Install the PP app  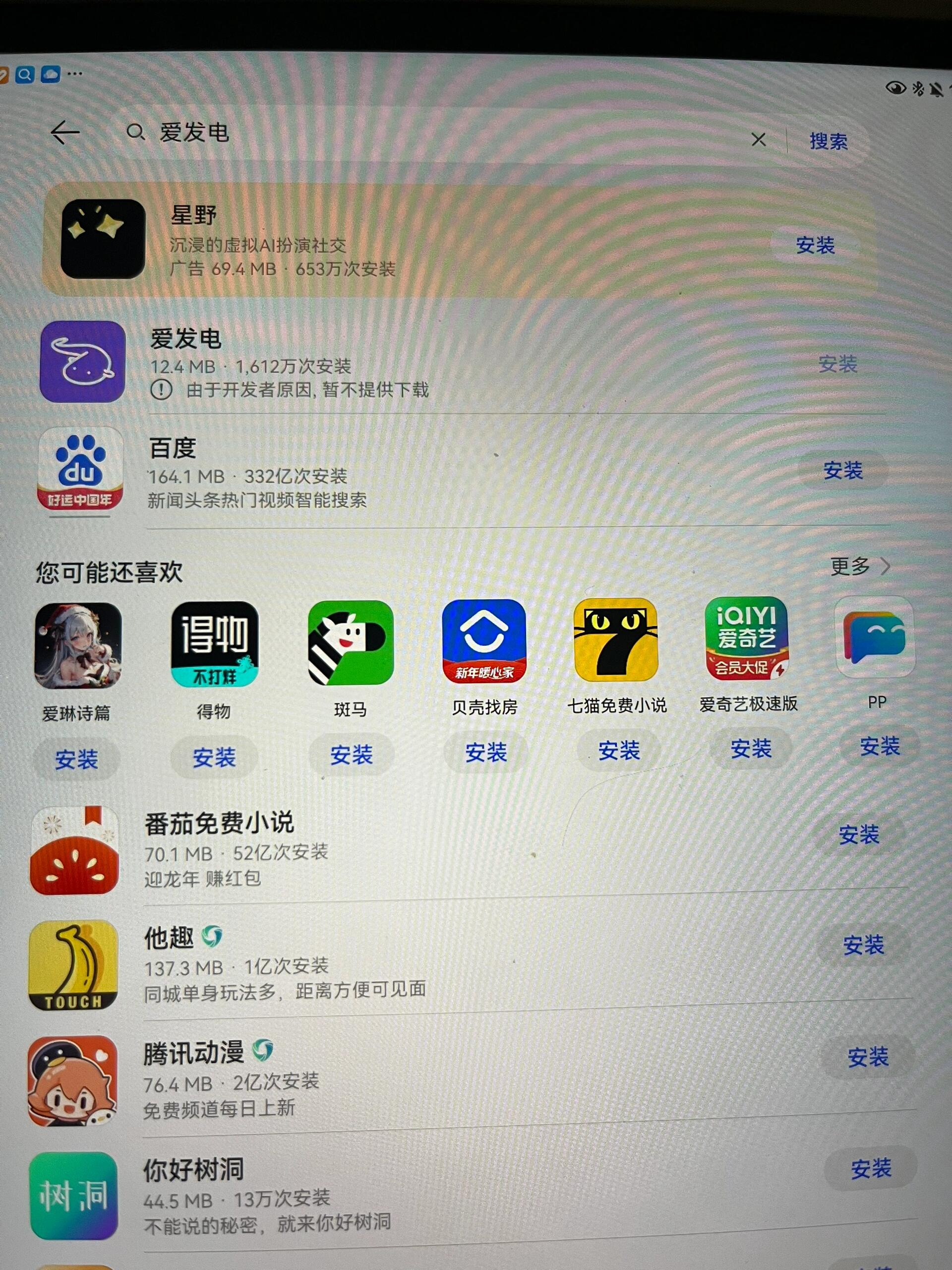(879, 747)
